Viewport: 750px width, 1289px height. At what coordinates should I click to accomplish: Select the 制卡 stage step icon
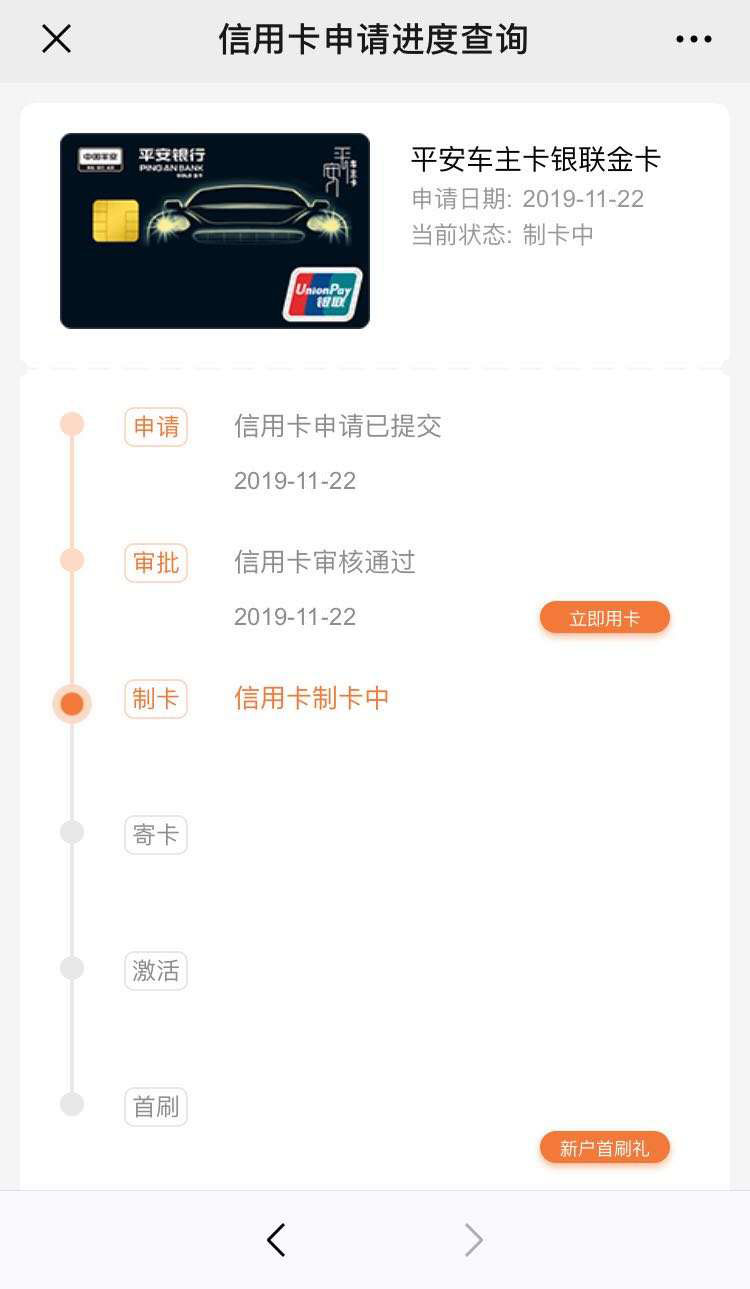pos(71,703)
